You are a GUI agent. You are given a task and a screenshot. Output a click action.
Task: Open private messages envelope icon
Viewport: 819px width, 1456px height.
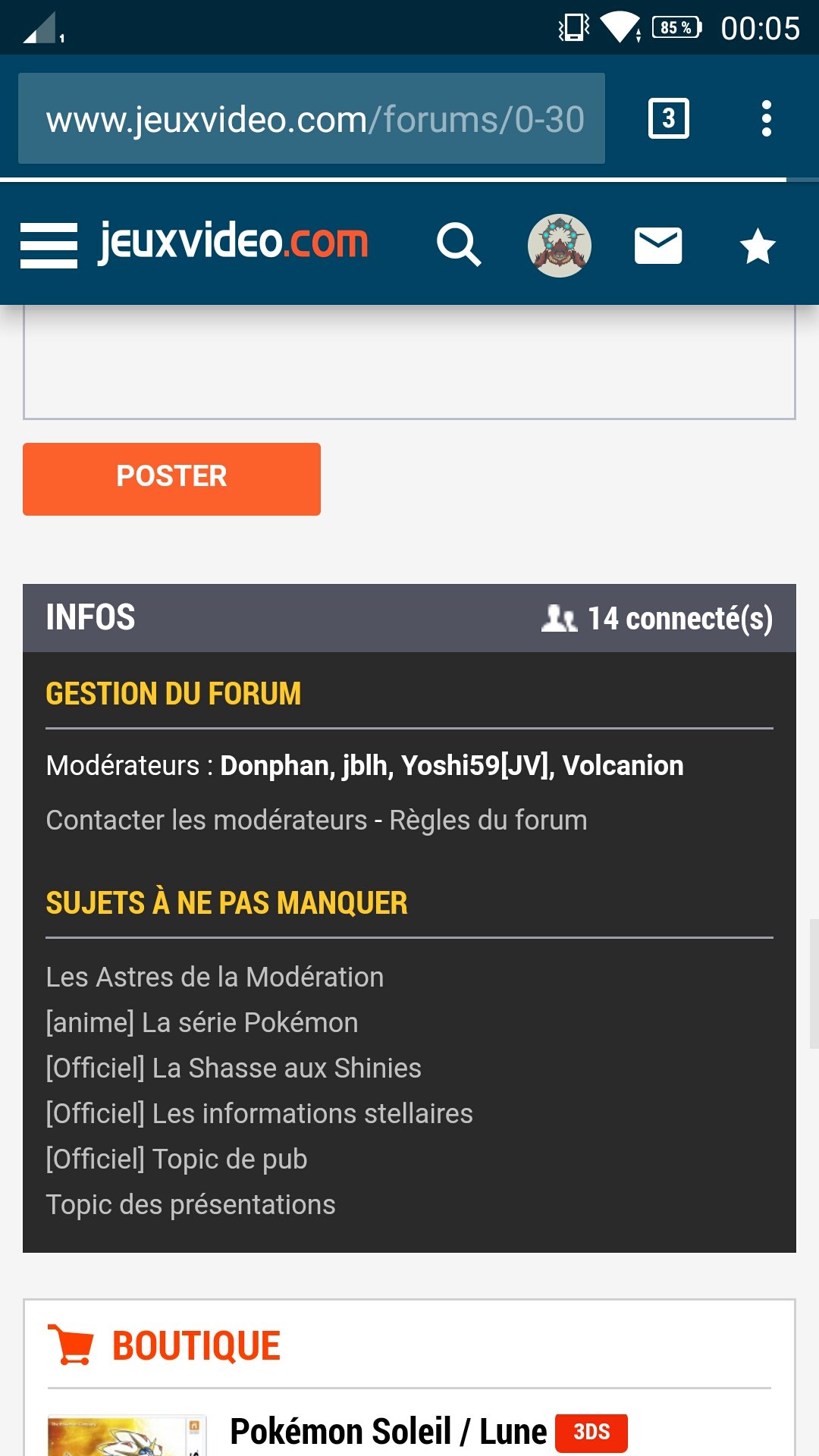[658, 246]
